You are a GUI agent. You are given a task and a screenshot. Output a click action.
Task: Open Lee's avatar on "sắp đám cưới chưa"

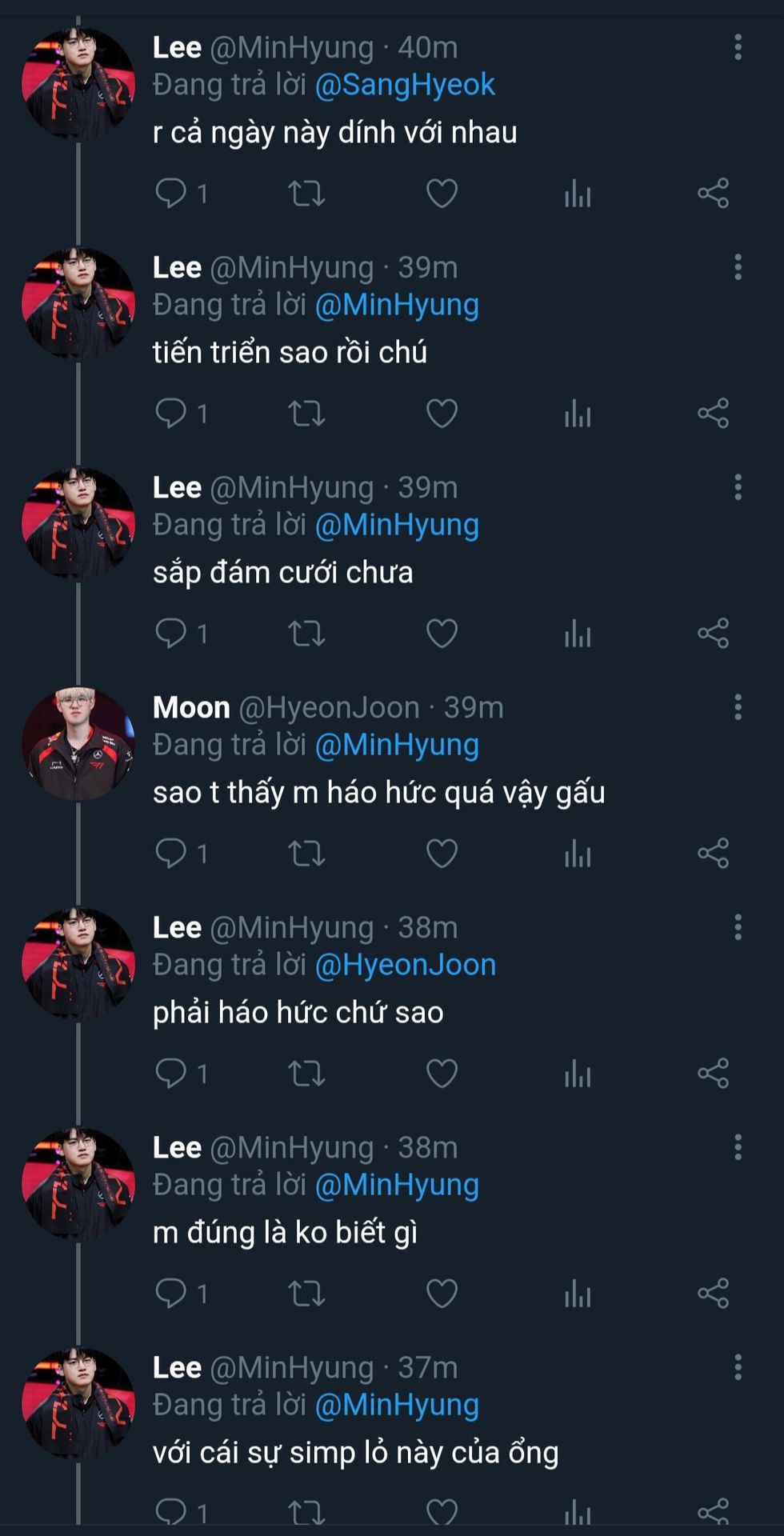click(78, 524)
